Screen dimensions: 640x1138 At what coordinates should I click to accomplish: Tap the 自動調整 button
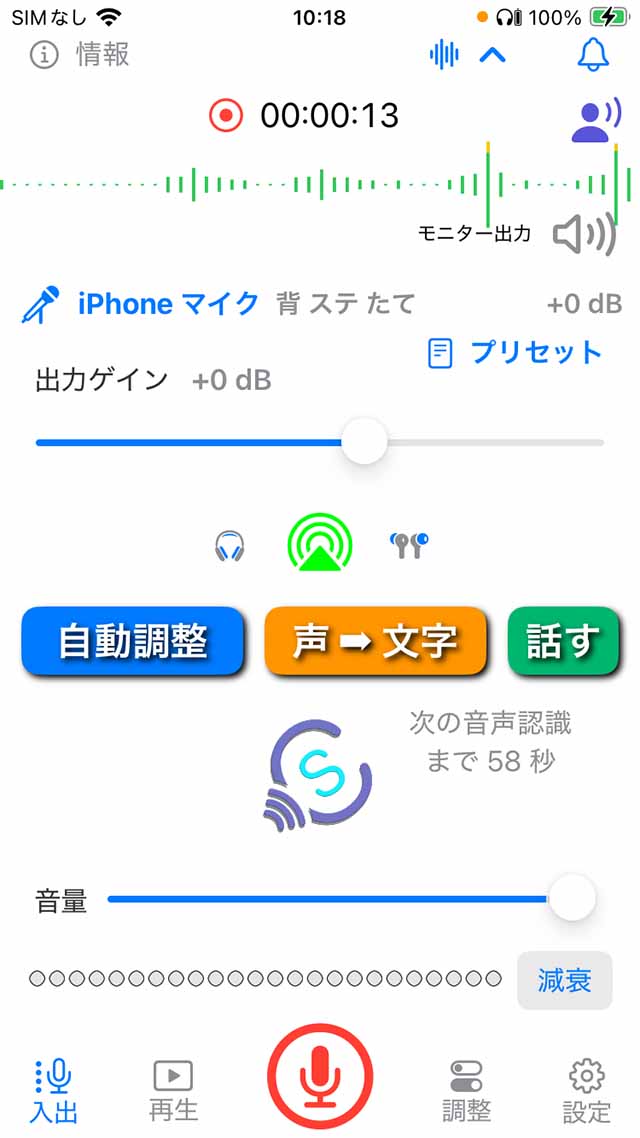132,642
